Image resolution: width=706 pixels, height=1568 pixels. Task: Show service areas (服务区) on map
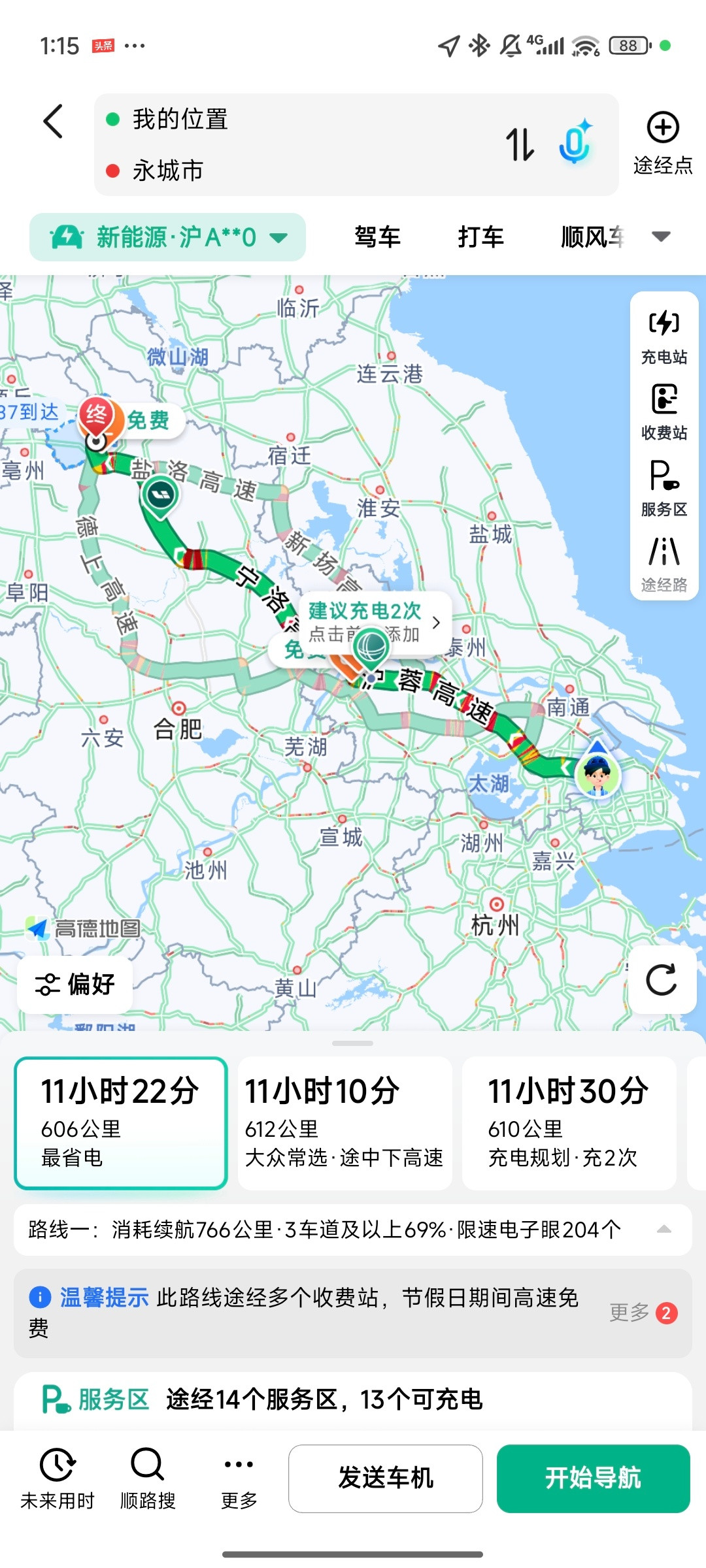[x=664, y=489]
